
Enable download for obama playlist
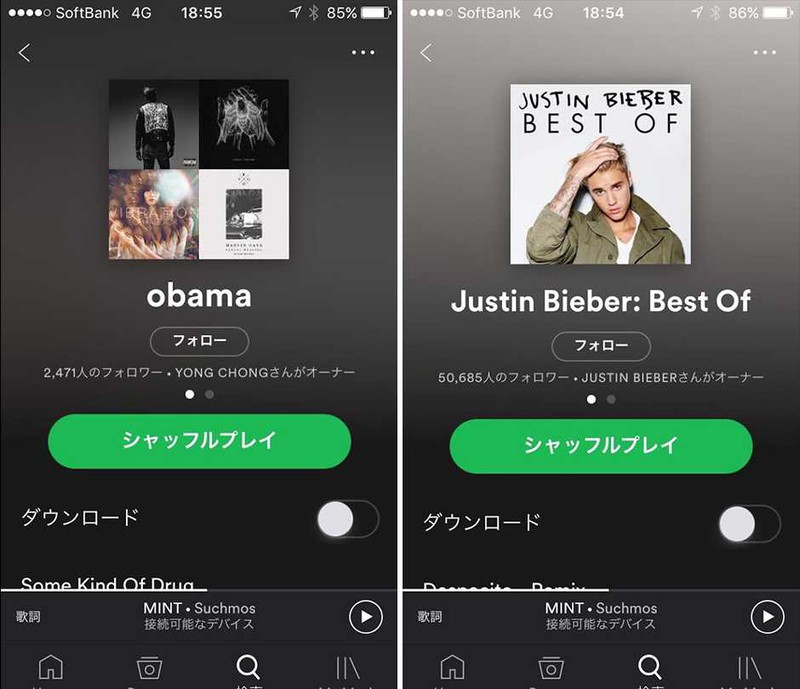pos(346,519)
